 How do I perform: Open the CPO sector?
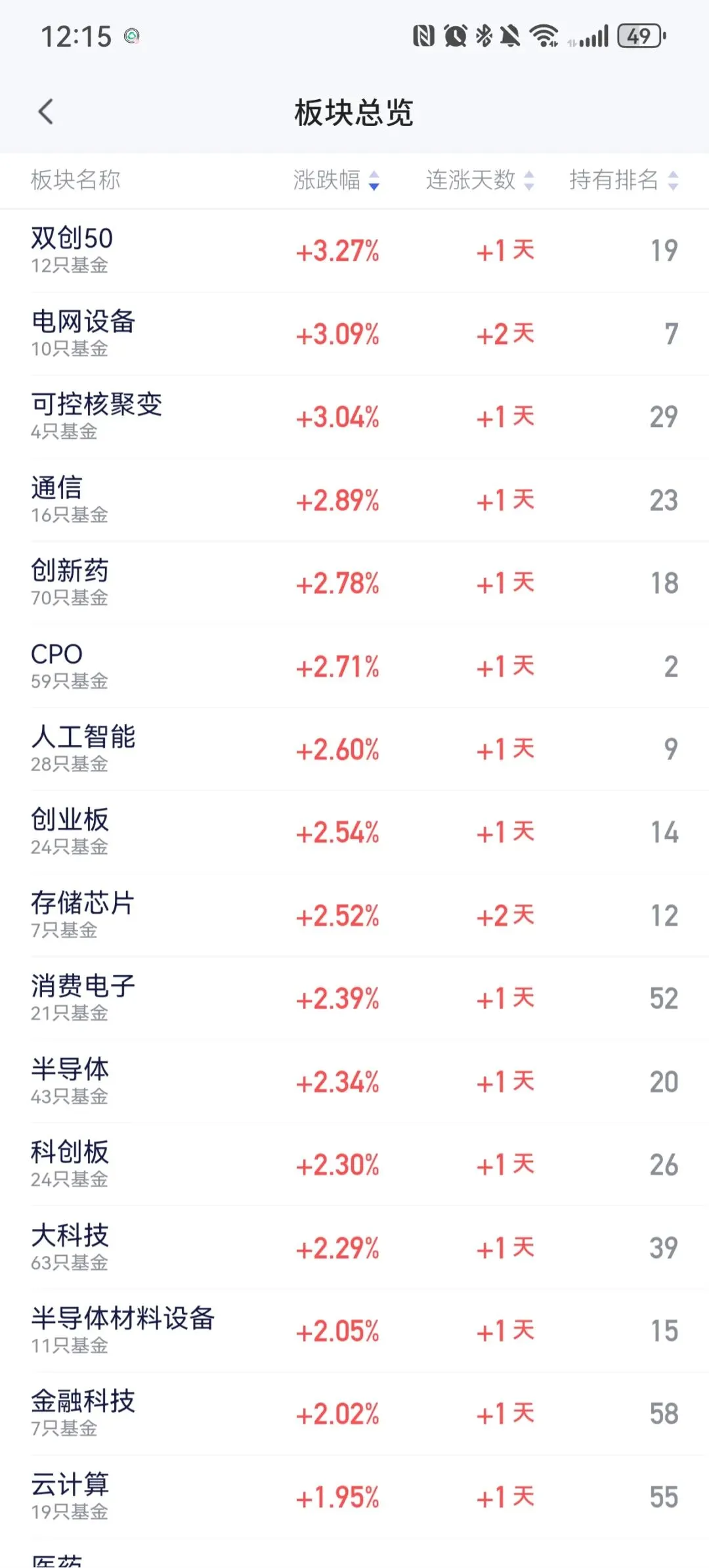(354, 666)
